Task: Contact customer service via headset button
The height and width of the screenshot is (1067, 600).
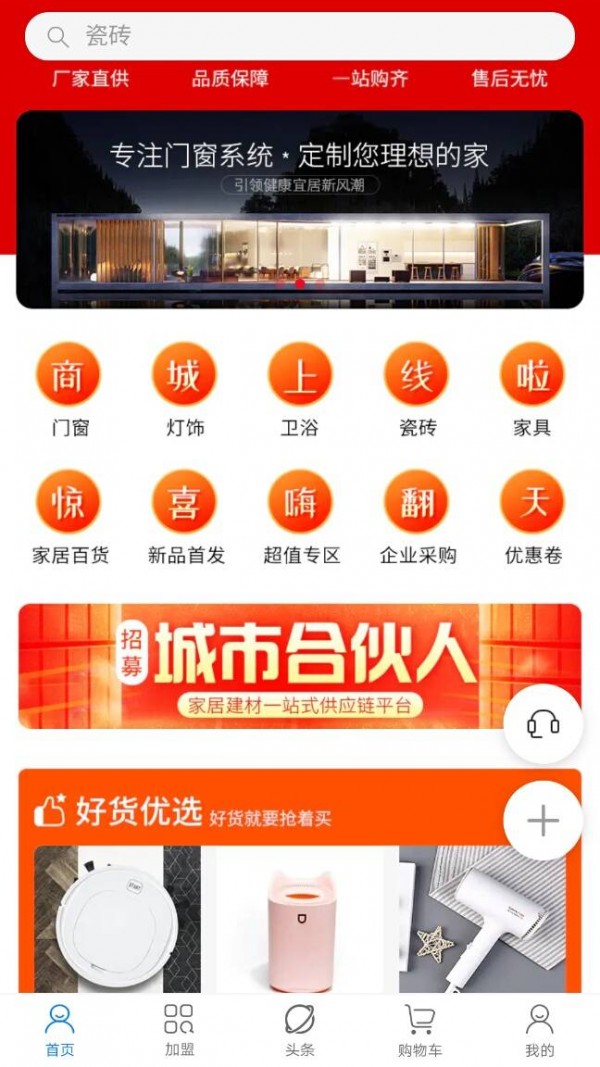Action: pyautogui.click(x=542, y=725)
